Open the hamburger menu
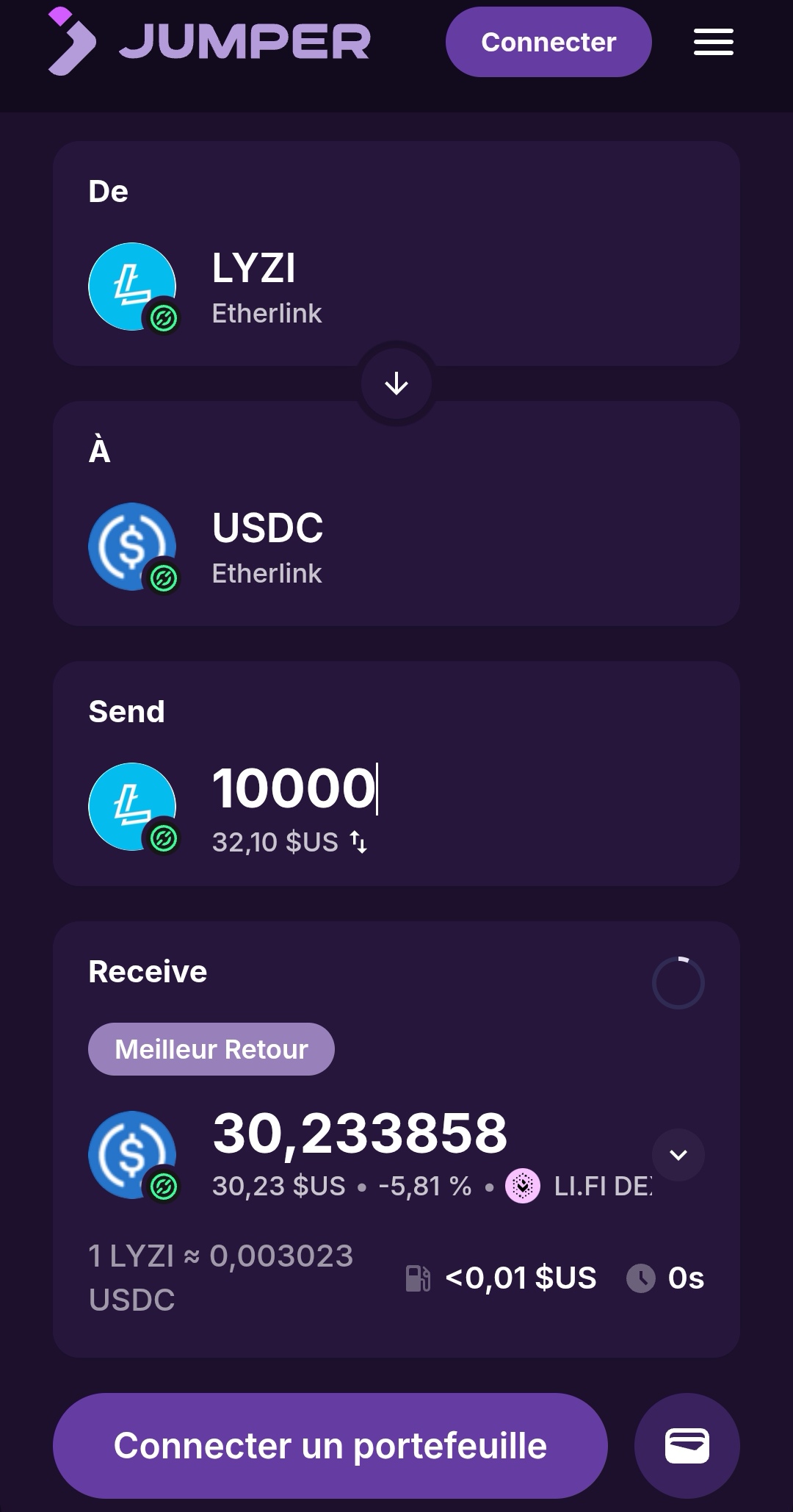Image resolution: width=793 pixels, height=1512 pixels. 713,42
